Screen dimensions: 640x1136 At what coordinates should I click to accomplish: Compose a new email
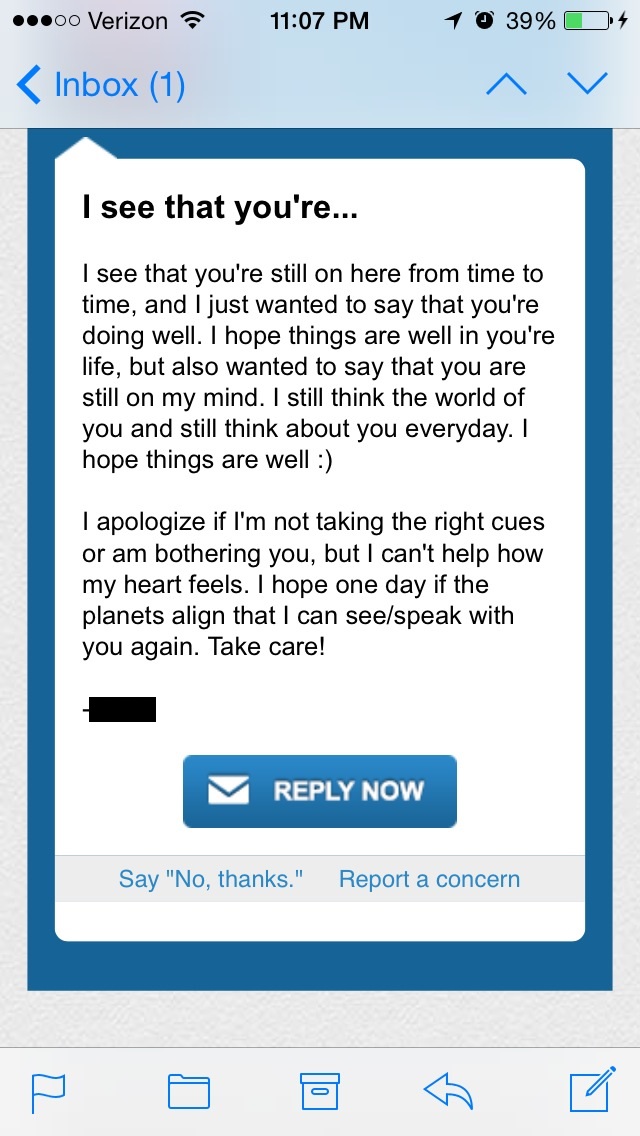click(592, 1091)
